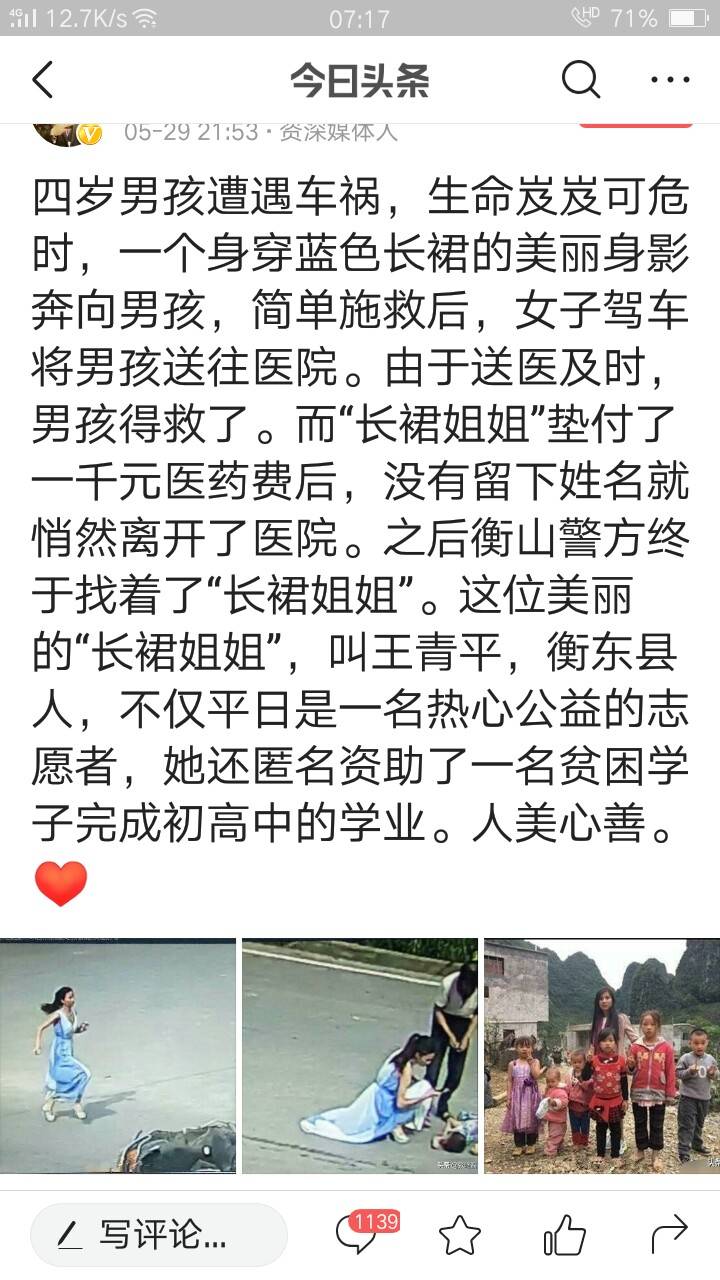The image size is (720, 1280).
Task: Share this post via arrow icon
Action: tap(669, 1233)
